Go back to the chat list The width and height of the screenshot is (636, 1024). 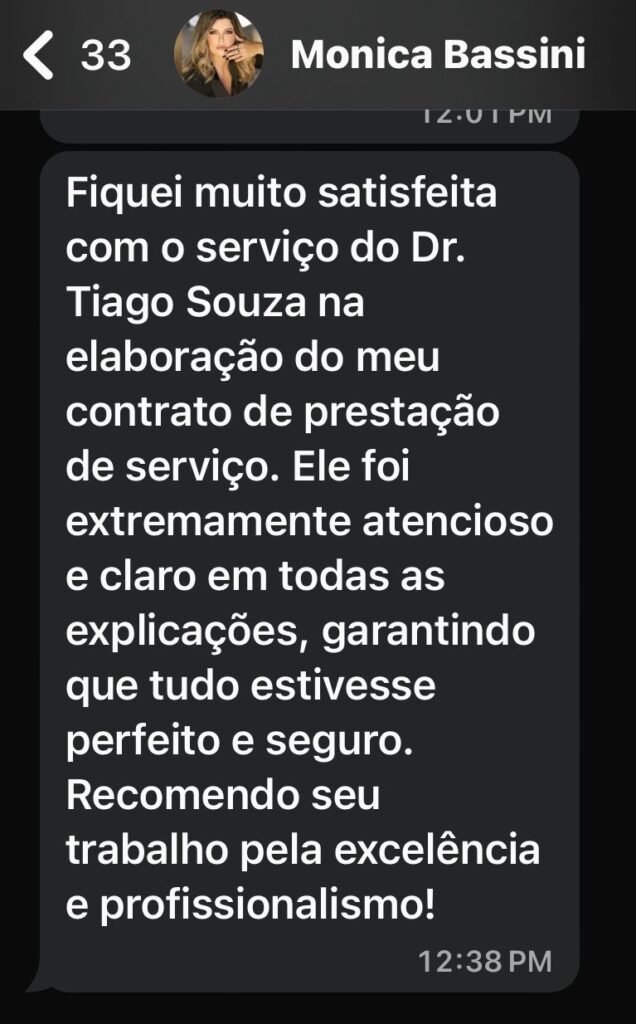(x=40, y=55)
